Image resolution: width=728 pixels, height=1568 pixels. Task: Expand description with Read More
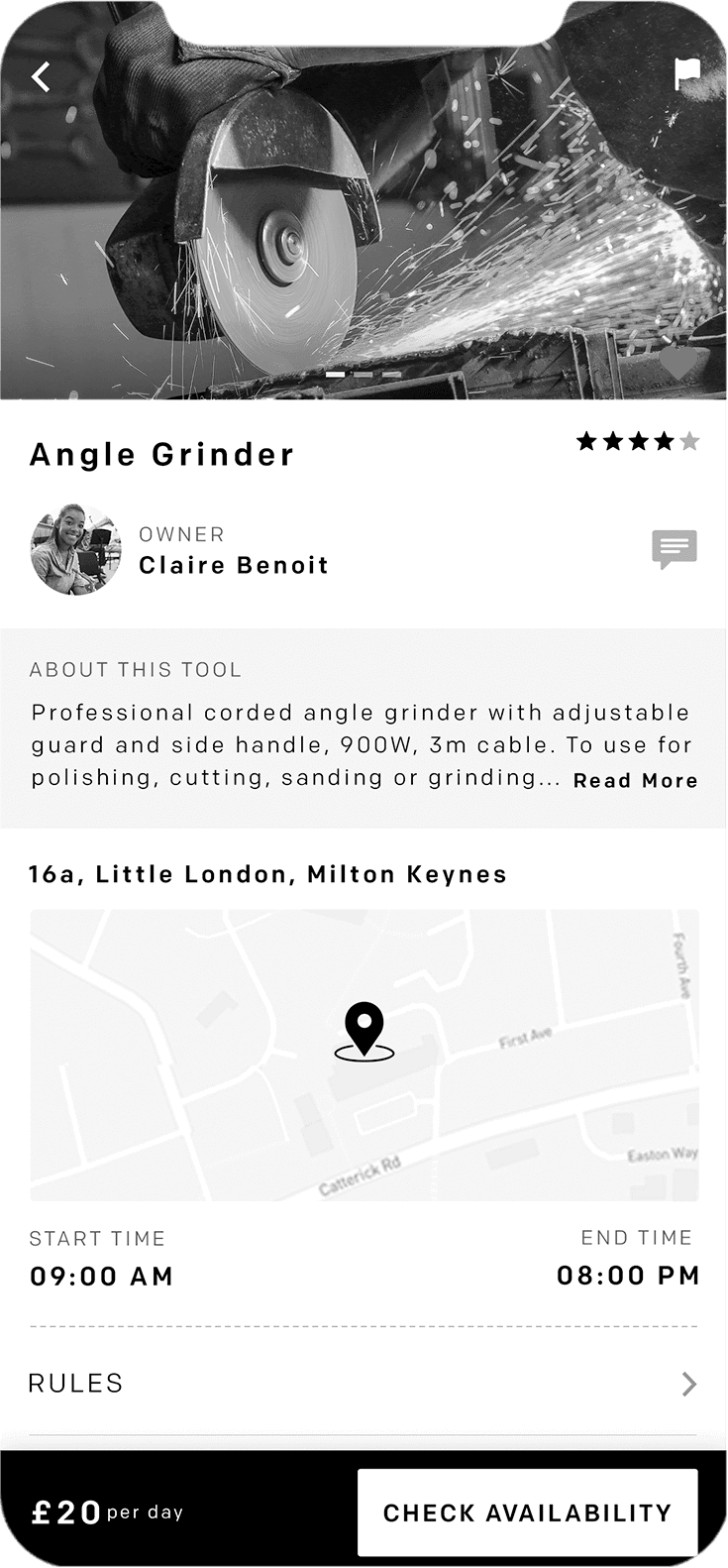(636, 781)
